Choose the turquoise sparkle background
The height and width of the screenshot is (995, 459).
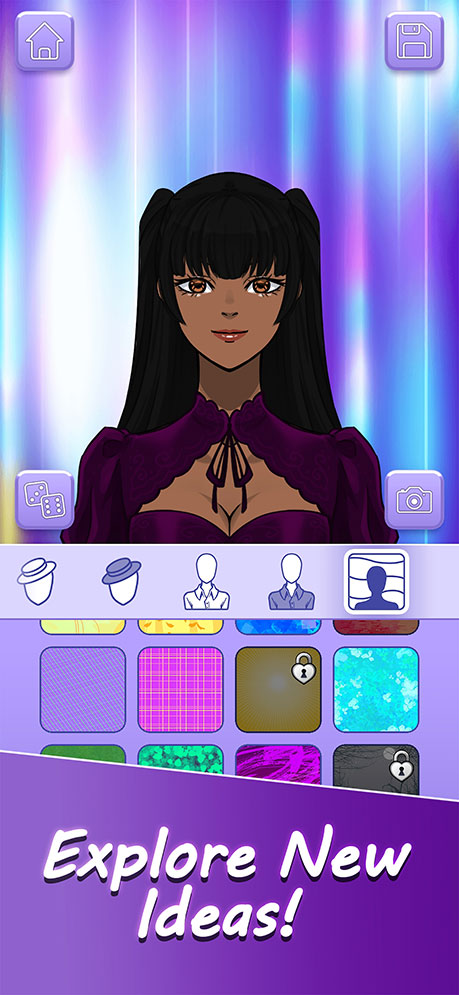(x=376, y=689)
